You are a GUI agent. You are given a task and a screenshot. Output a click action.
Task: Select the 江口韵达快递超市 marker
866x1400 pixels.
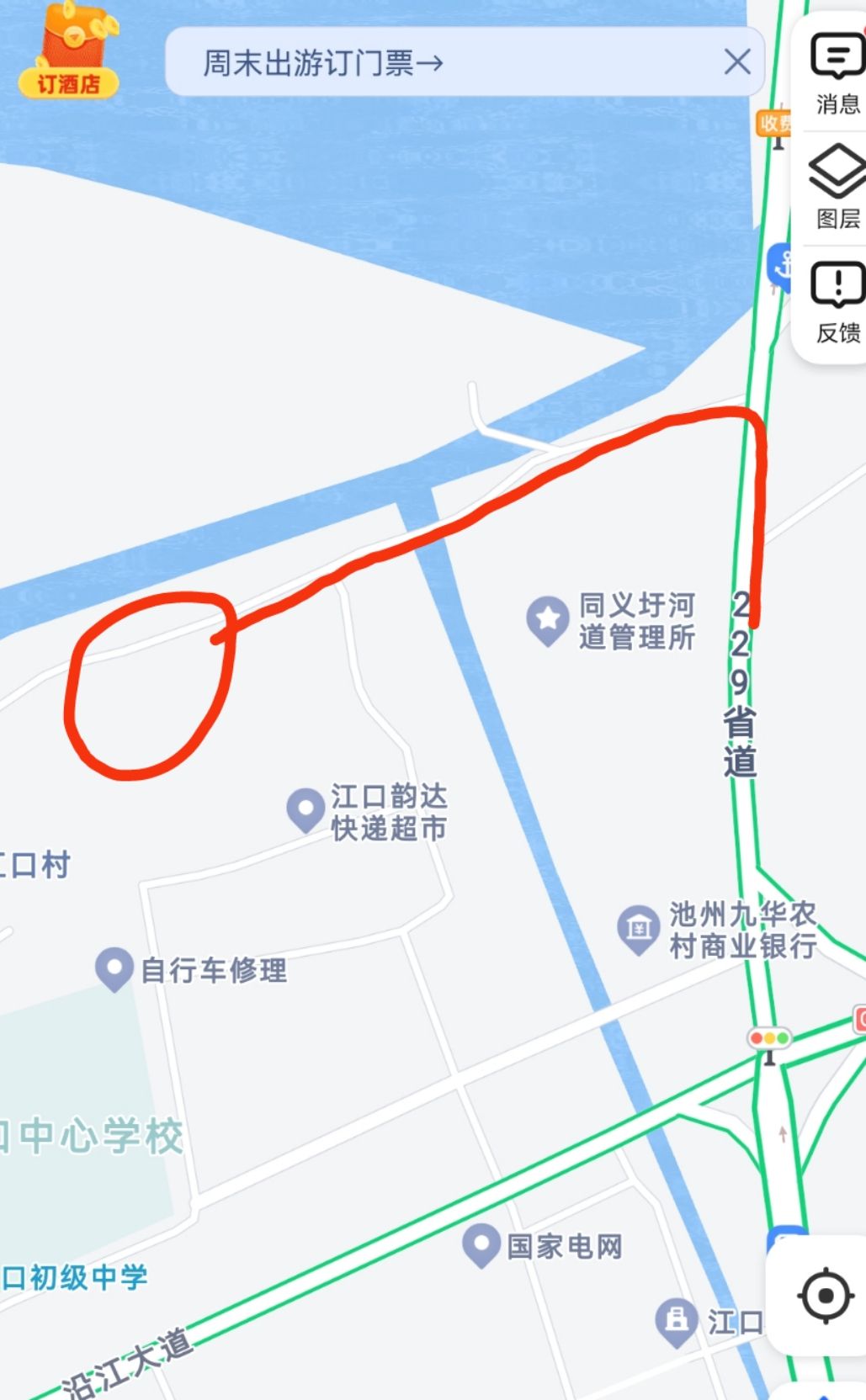(305, 810)
